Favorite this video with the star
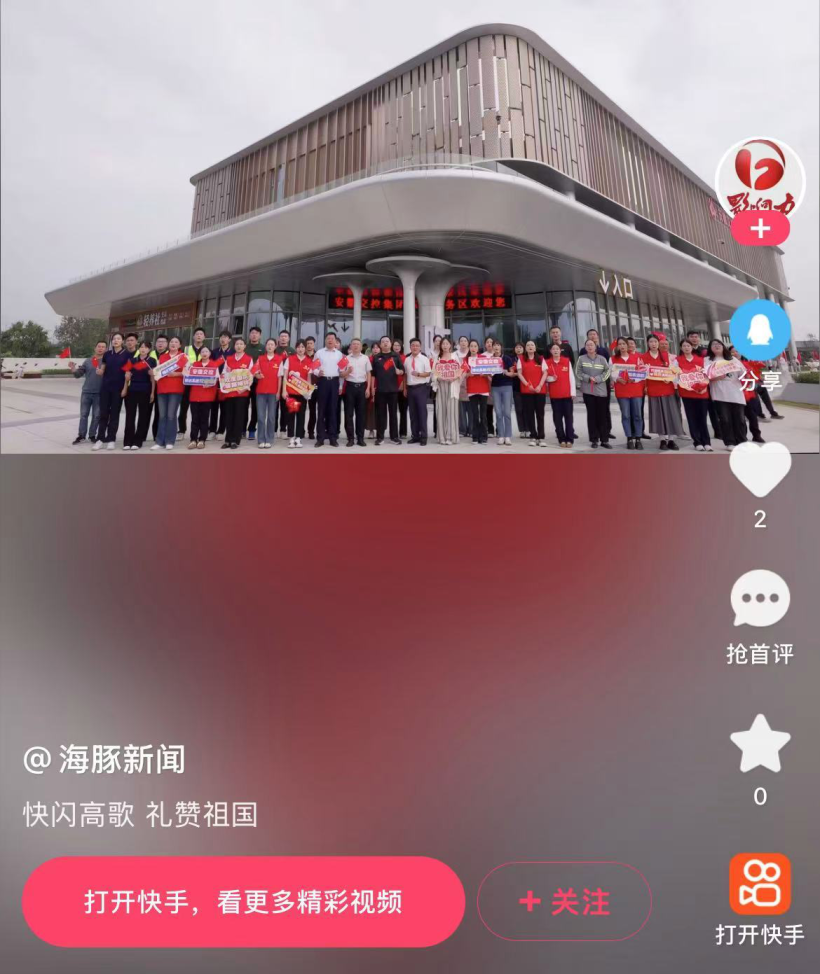This screenshot has height=974, width=820. pos(760,744)
